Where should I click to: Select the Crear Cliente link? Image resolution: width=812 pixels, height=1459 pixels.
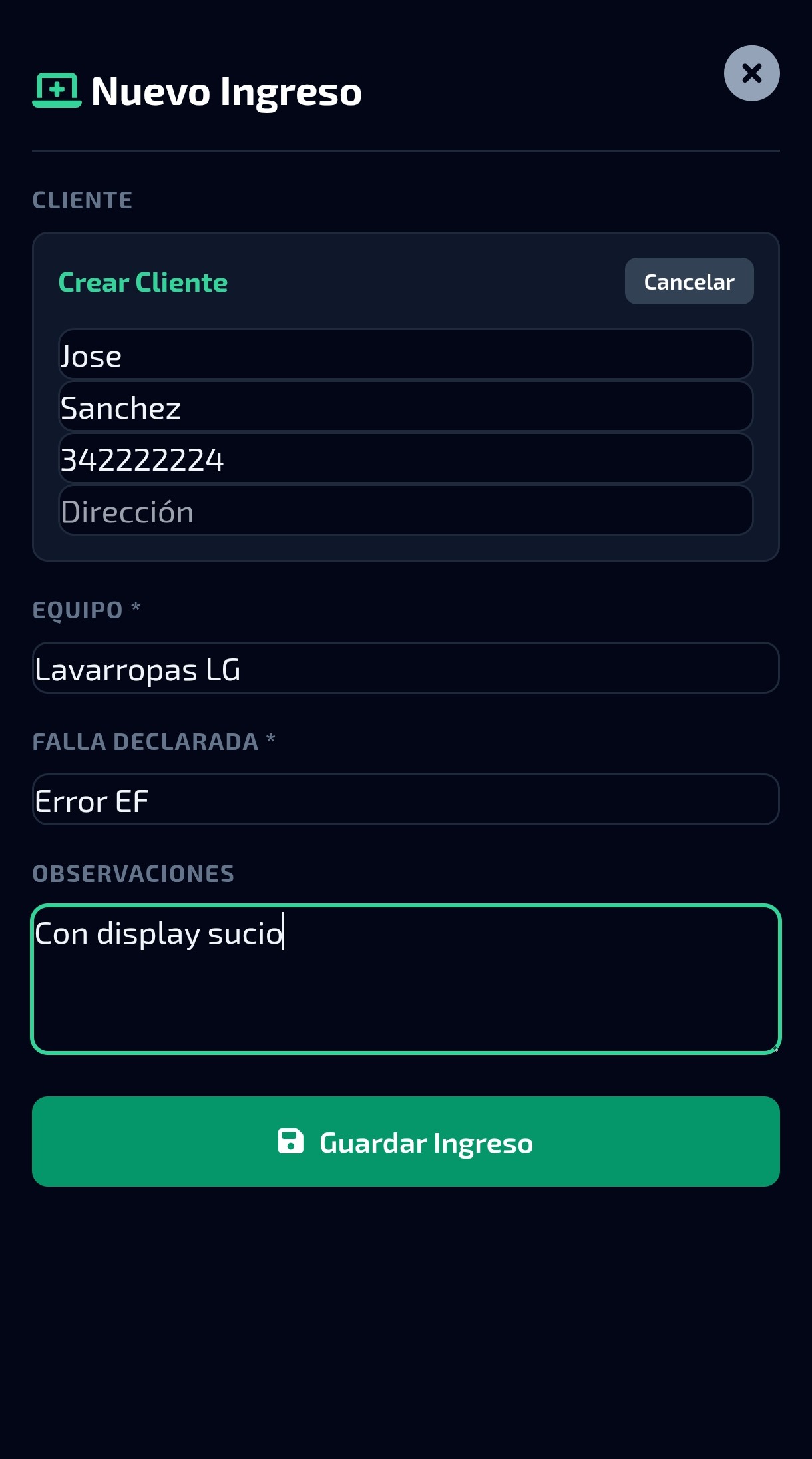[x=142, y=282]
